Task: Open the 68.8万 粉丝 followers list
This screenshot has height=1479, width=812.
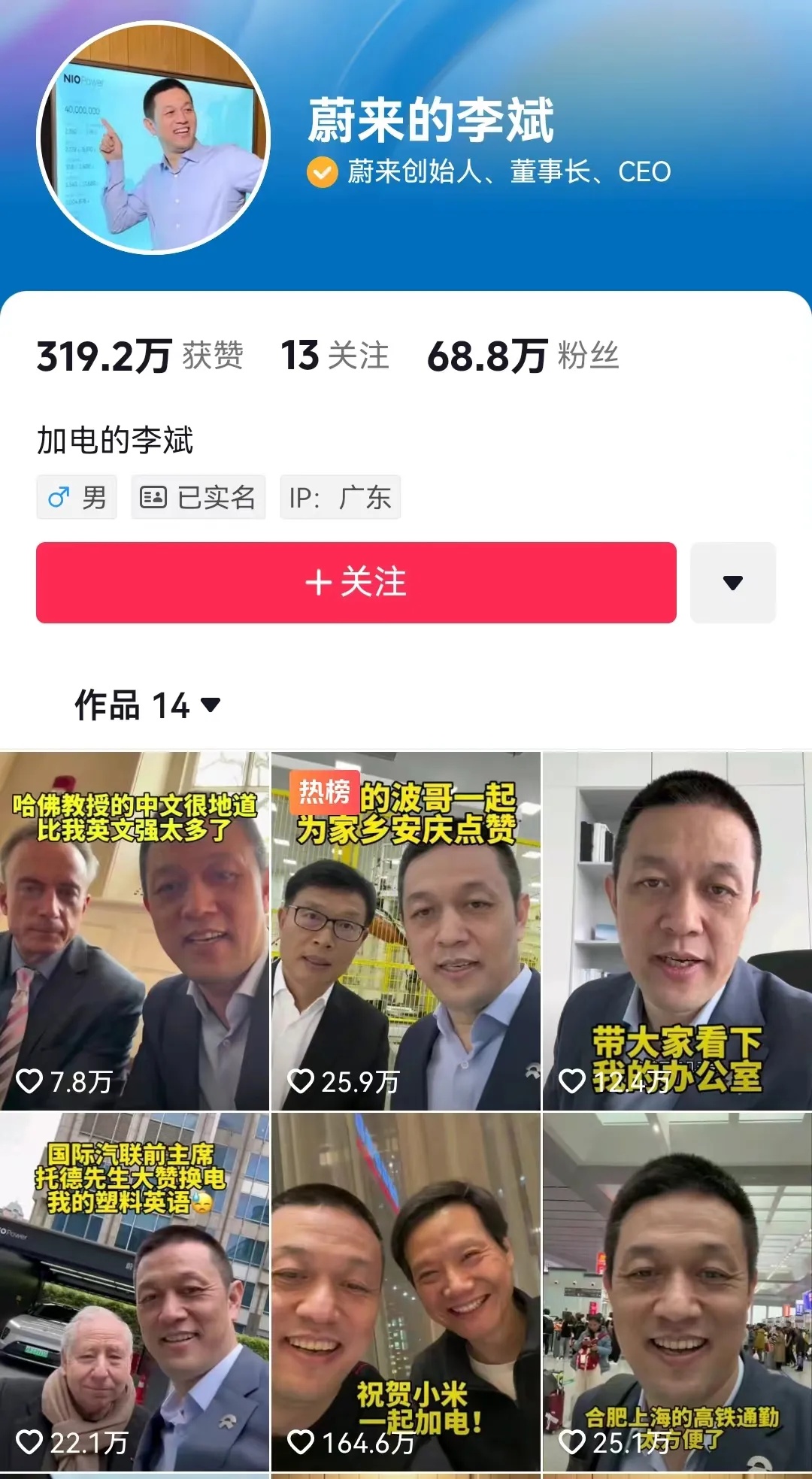Action: point(523,356)
